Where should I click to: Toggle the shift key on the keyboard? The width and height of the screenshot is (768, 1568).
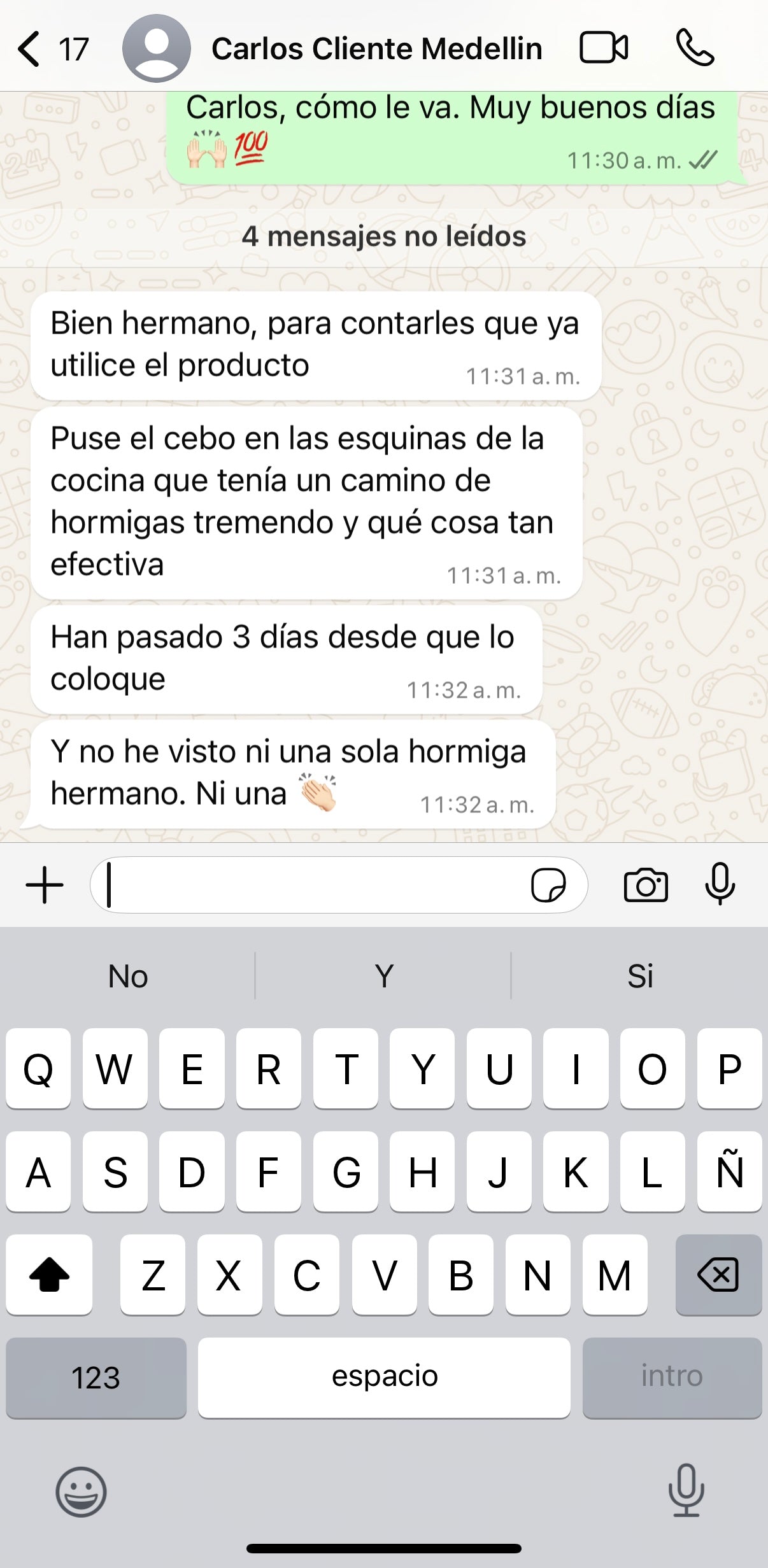[x=49, y=1274]
